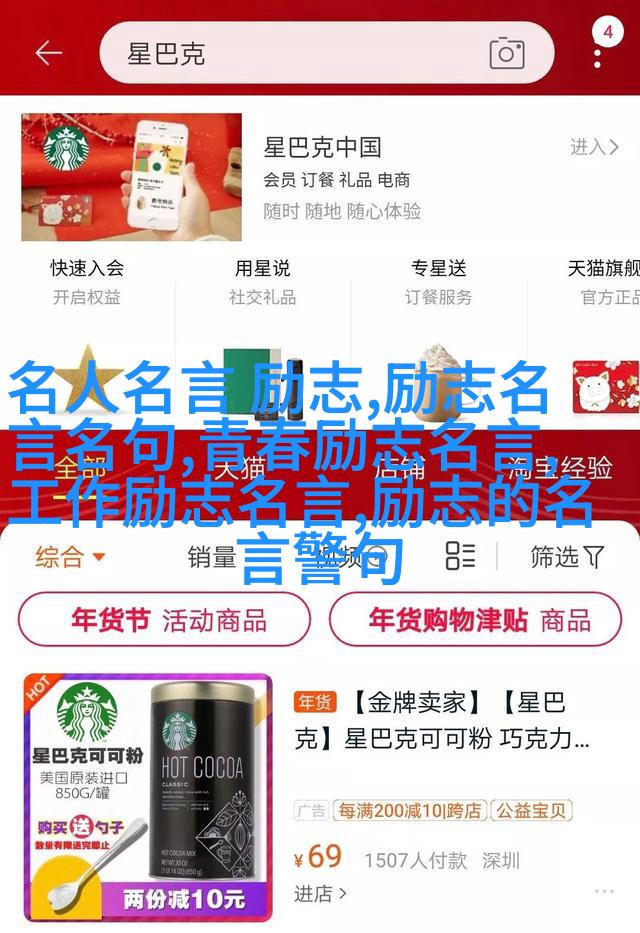Open more options dots on cocoa product

[x=603, y=890]
